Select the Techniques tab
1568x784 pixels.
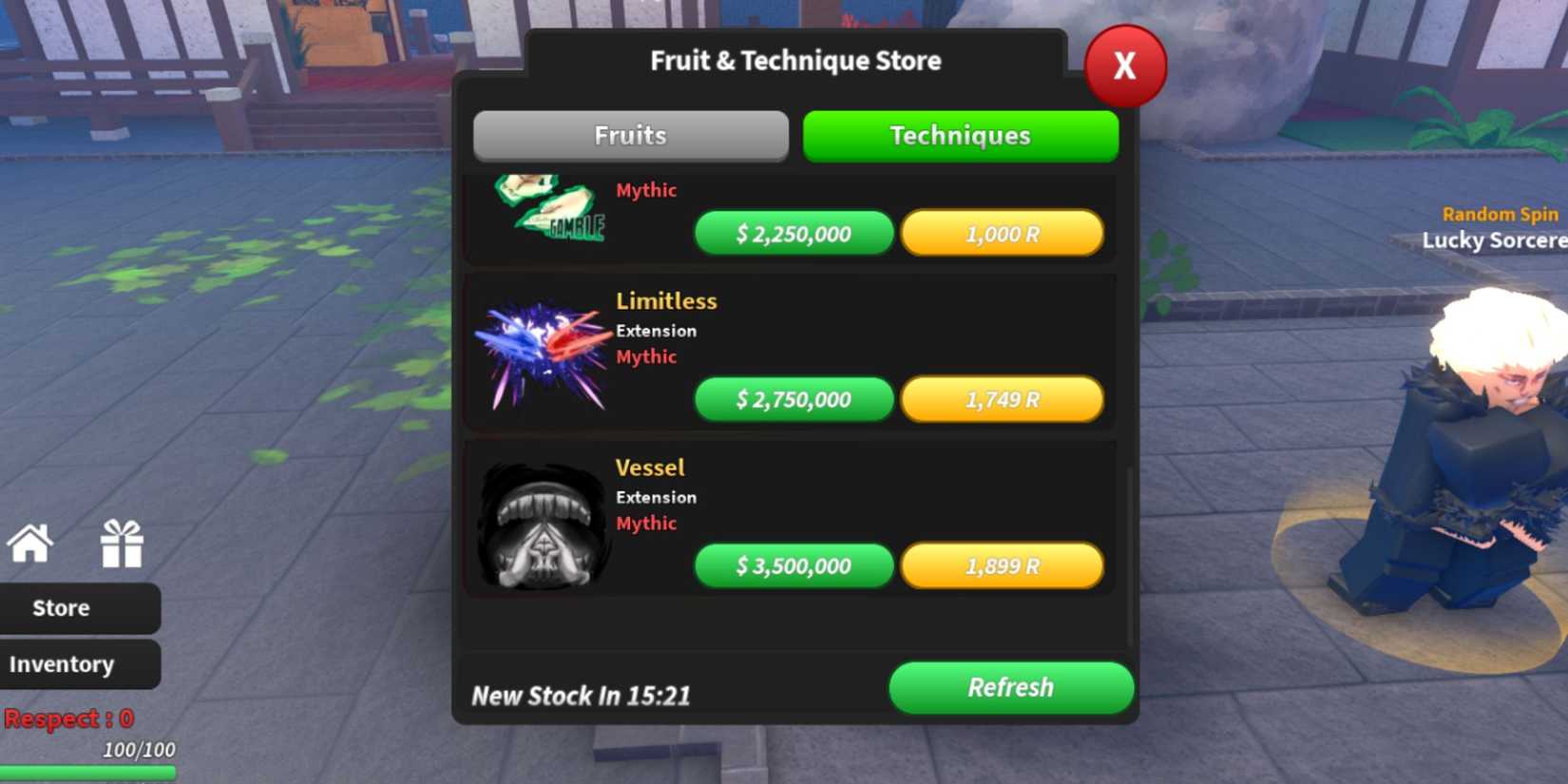tap(960, 136)
